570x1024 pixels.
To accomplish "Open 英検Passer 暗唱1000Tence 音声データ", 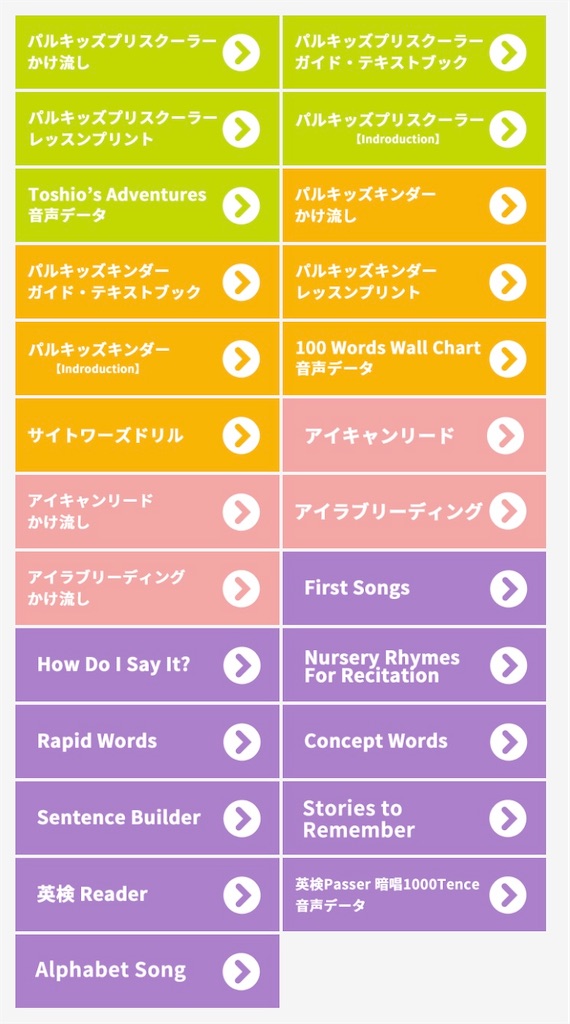I will click(414, 894).
